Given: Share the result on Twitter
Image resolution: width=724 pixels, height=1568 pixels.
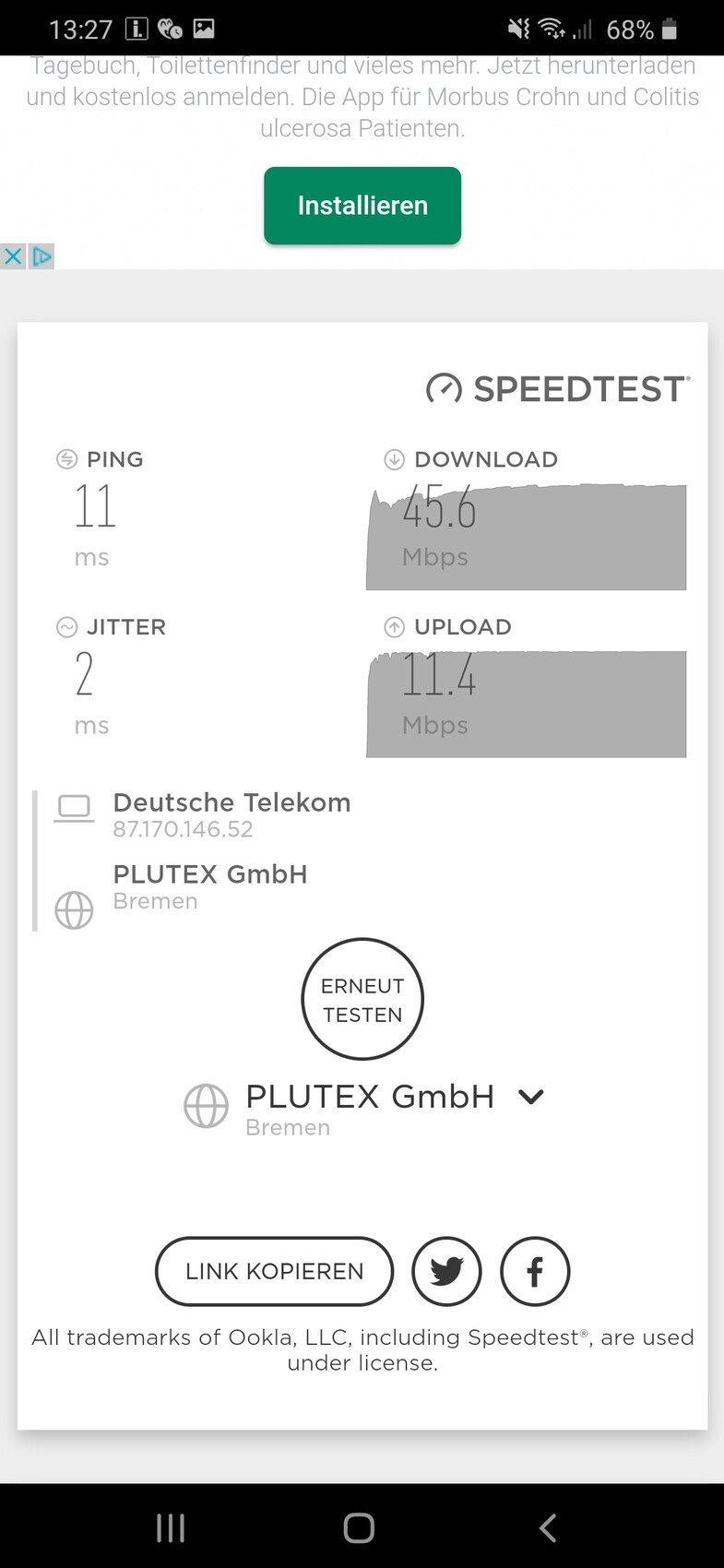Looking at the screenshot, I should [x=446, y=1271].
